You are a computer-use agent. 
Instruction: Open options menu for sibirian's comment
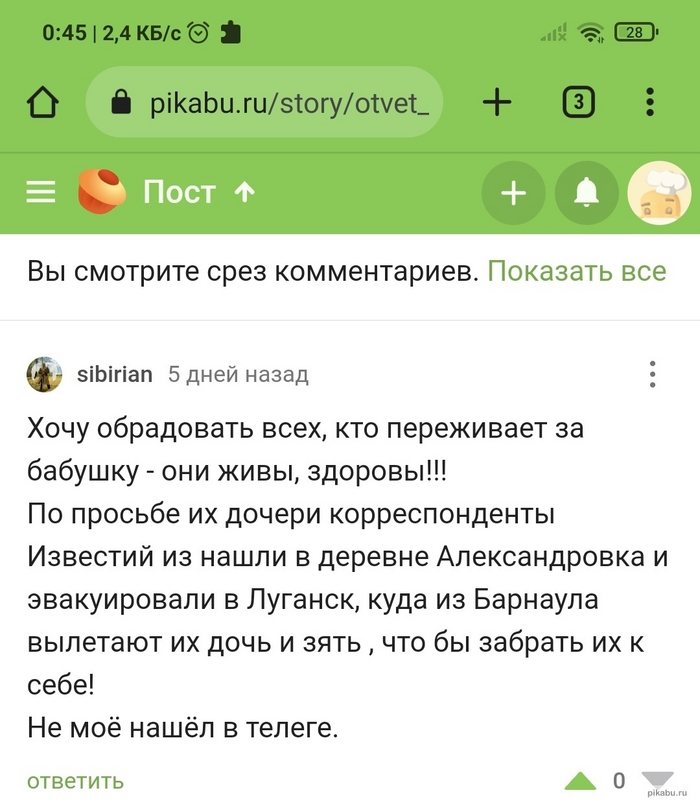[653, 375]
